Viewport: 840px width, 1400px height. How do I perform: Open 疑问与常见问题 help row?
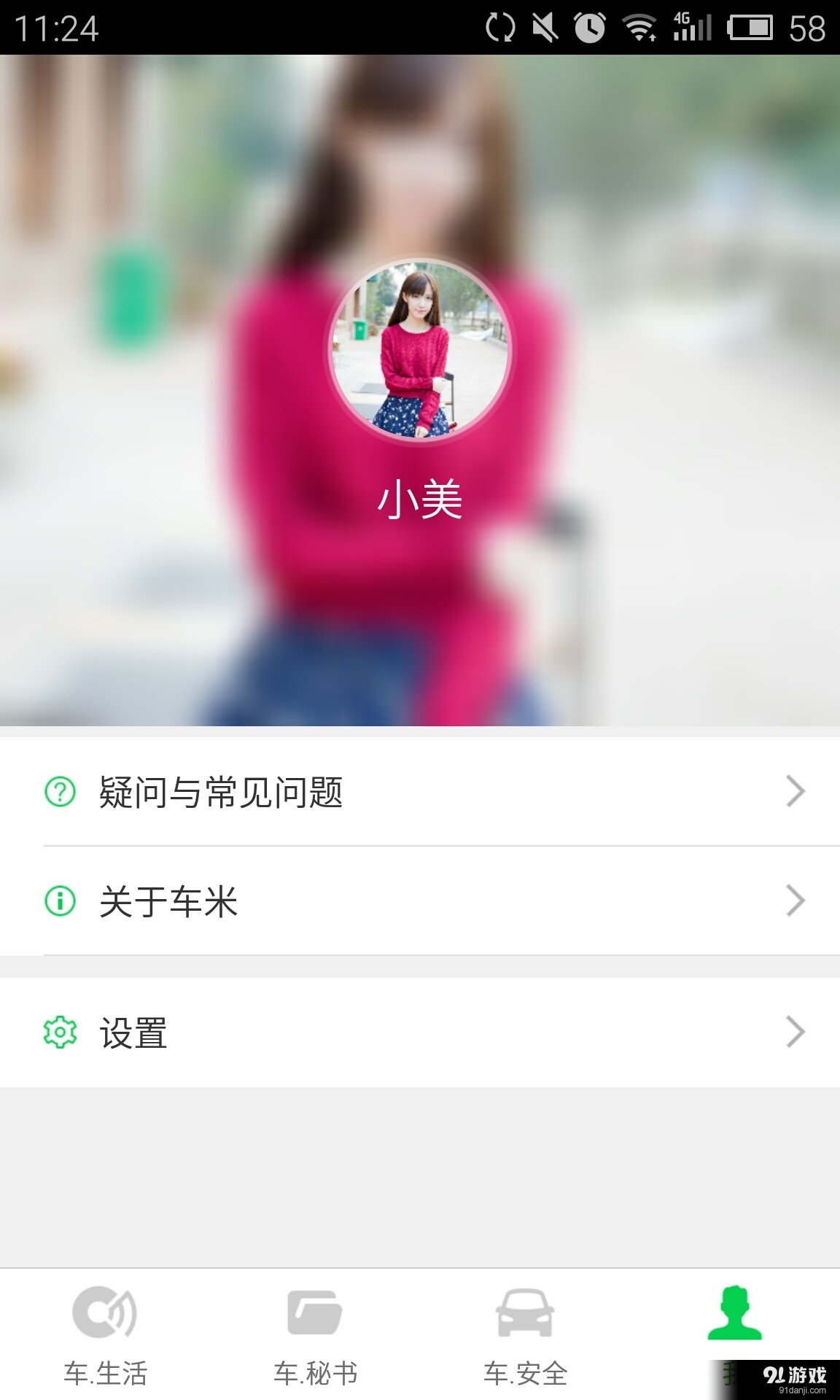pyautogui.click(x=420, y=792)
